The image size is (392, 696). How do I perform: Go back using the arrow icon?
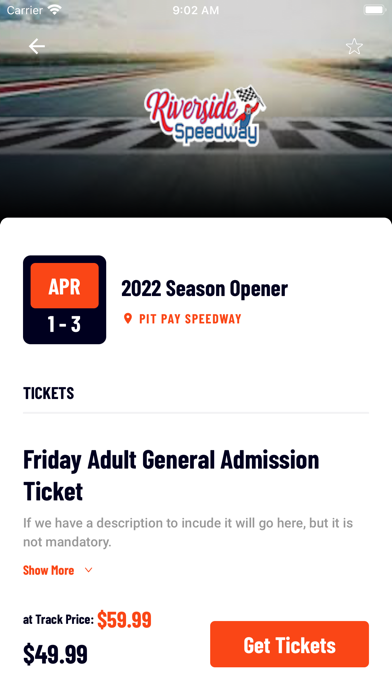click(37, 46)
